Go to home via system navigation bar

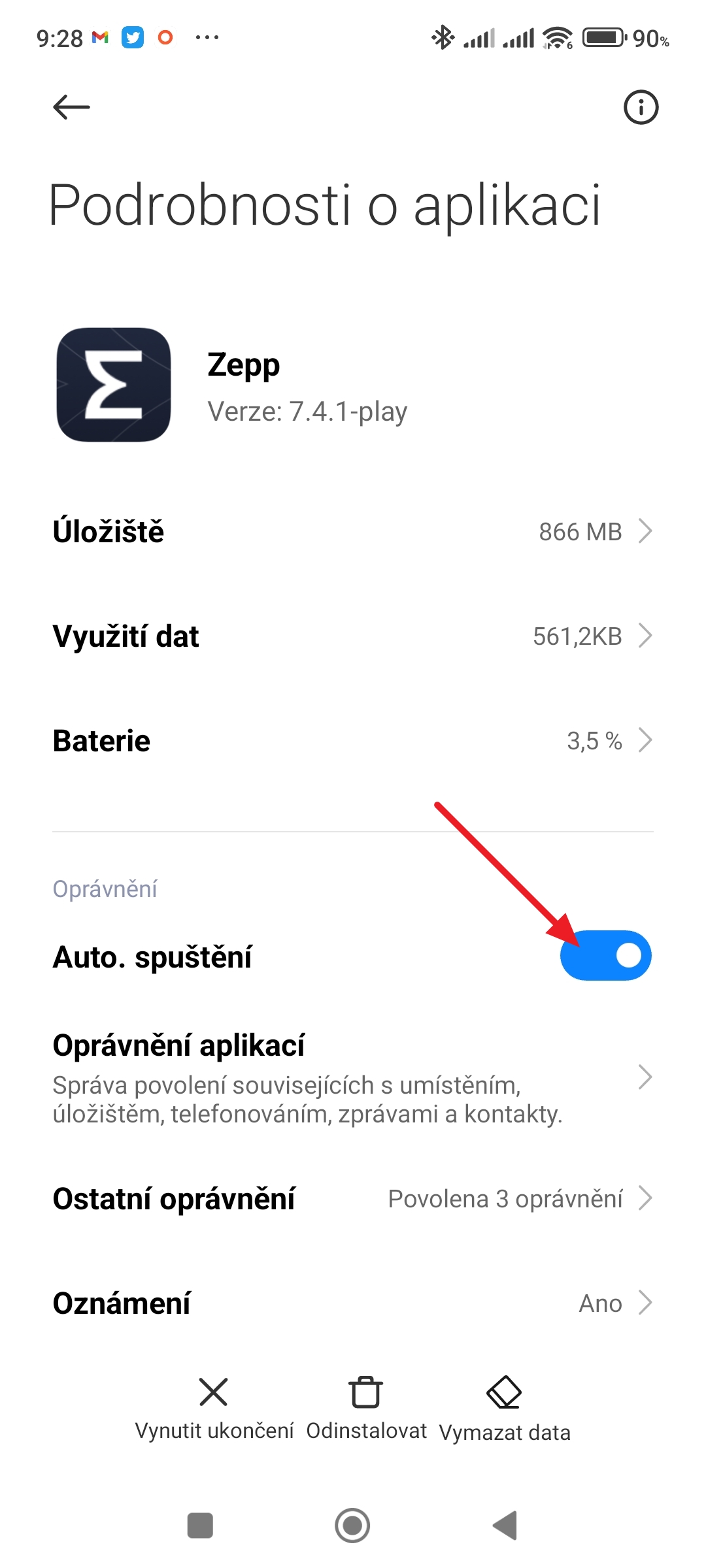pos(352,1526)
